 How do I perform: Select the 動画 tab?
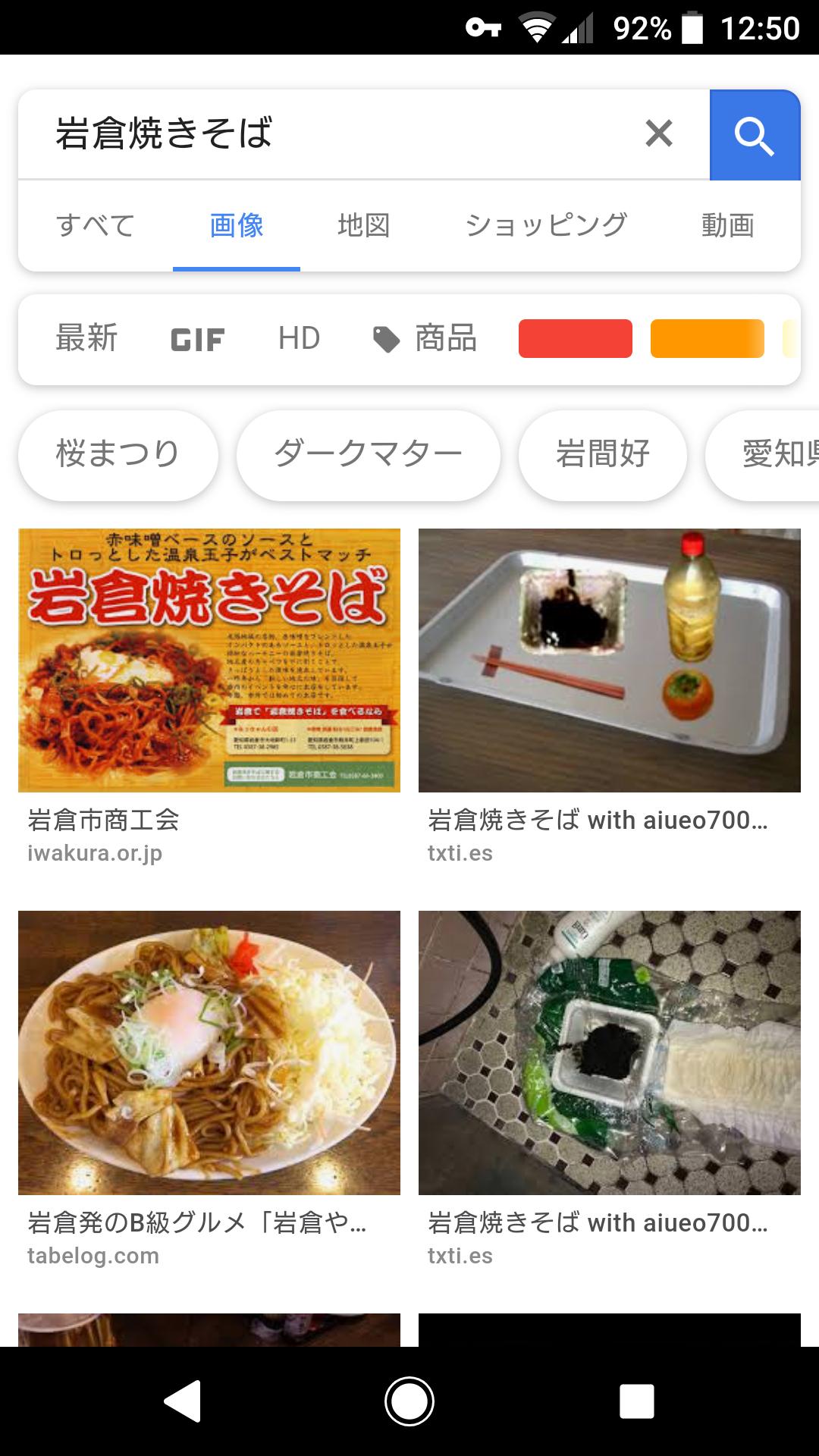[x=729, y=225]
